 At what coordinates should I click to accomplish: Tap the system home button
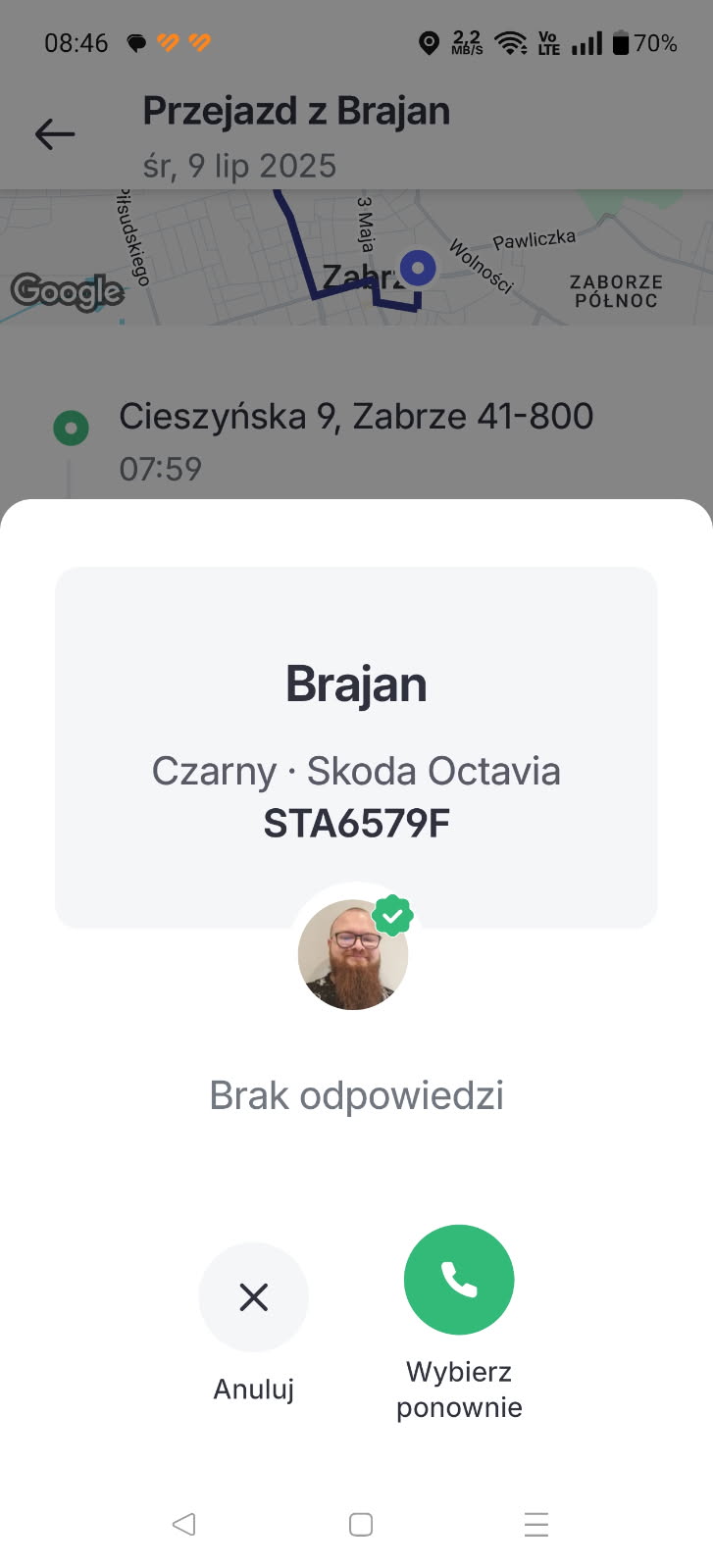[361, 1524]
